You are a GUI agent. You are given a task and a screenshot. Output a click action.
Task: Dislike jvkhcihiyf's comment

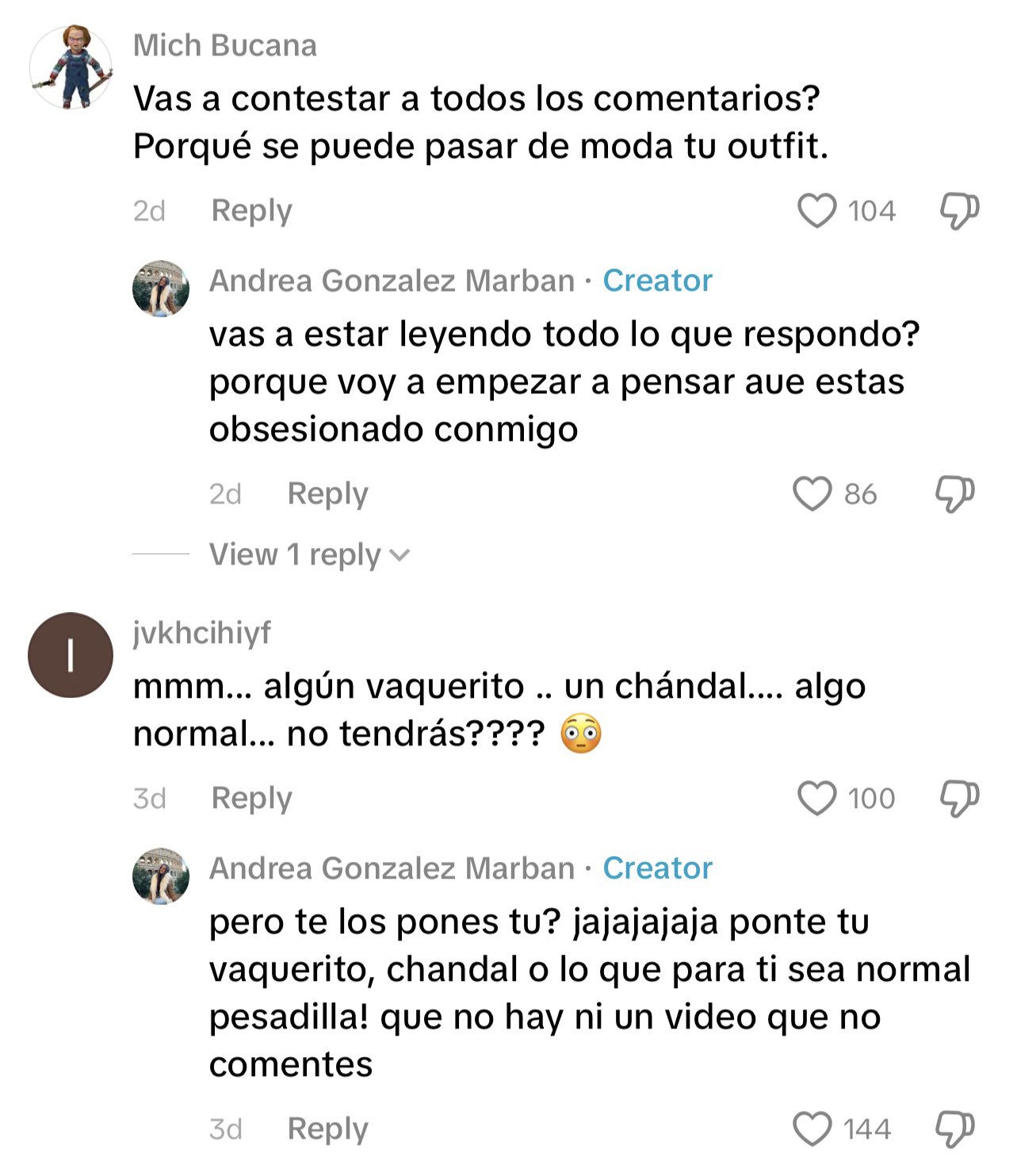coord(958,799)
